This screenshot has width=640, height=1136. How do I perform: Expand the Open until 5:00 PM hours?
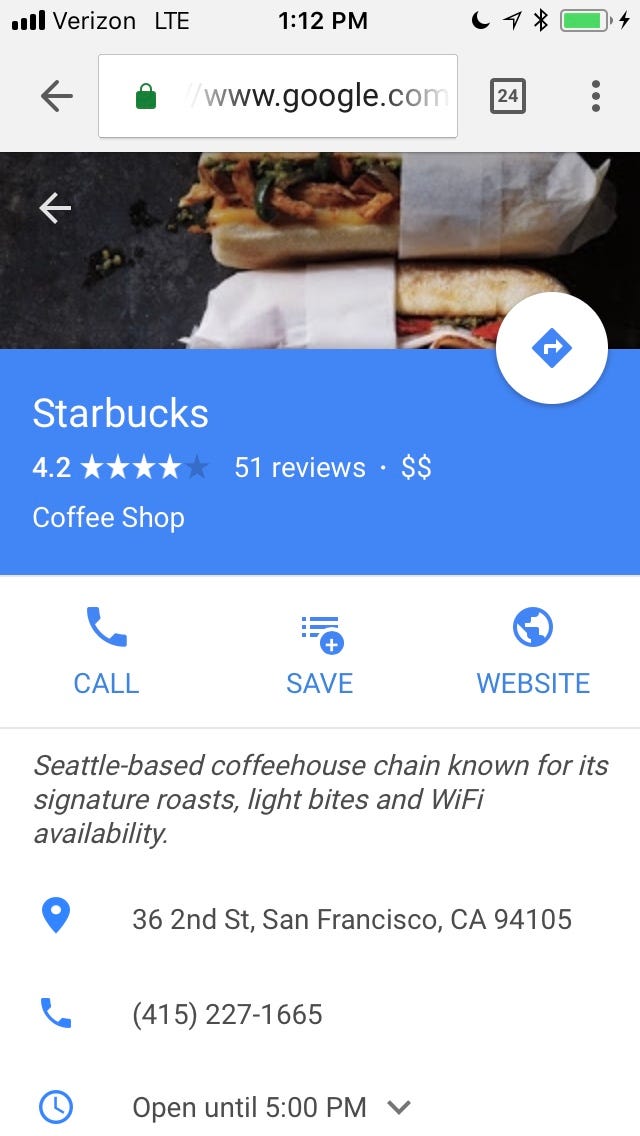pos(320,1107)
